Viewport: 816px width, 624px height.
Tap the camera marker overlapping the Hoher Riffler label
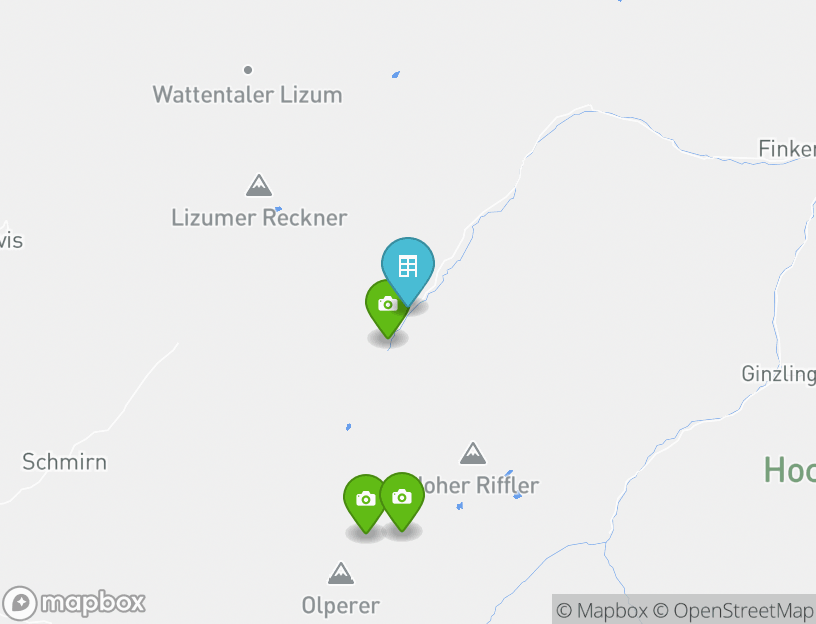click(402, 498)
